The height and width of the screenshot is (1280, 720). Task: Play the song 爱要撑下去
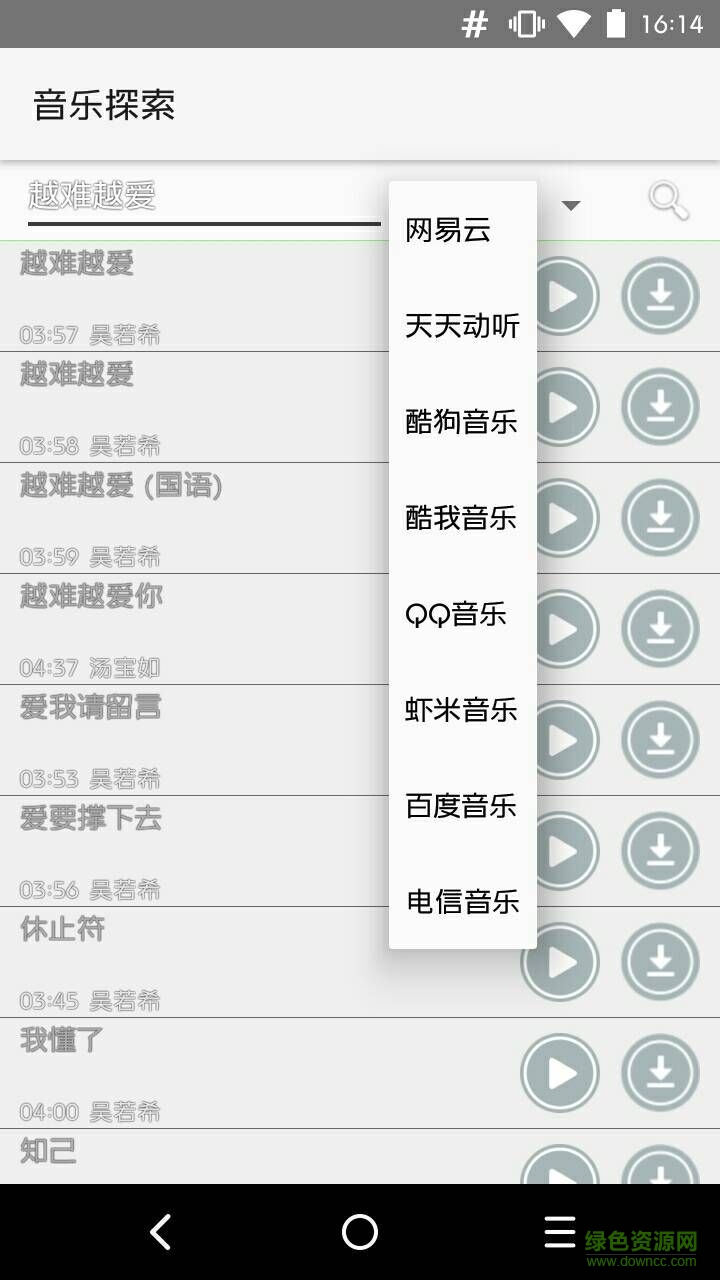pyautogui.click(x=560, y=850)
